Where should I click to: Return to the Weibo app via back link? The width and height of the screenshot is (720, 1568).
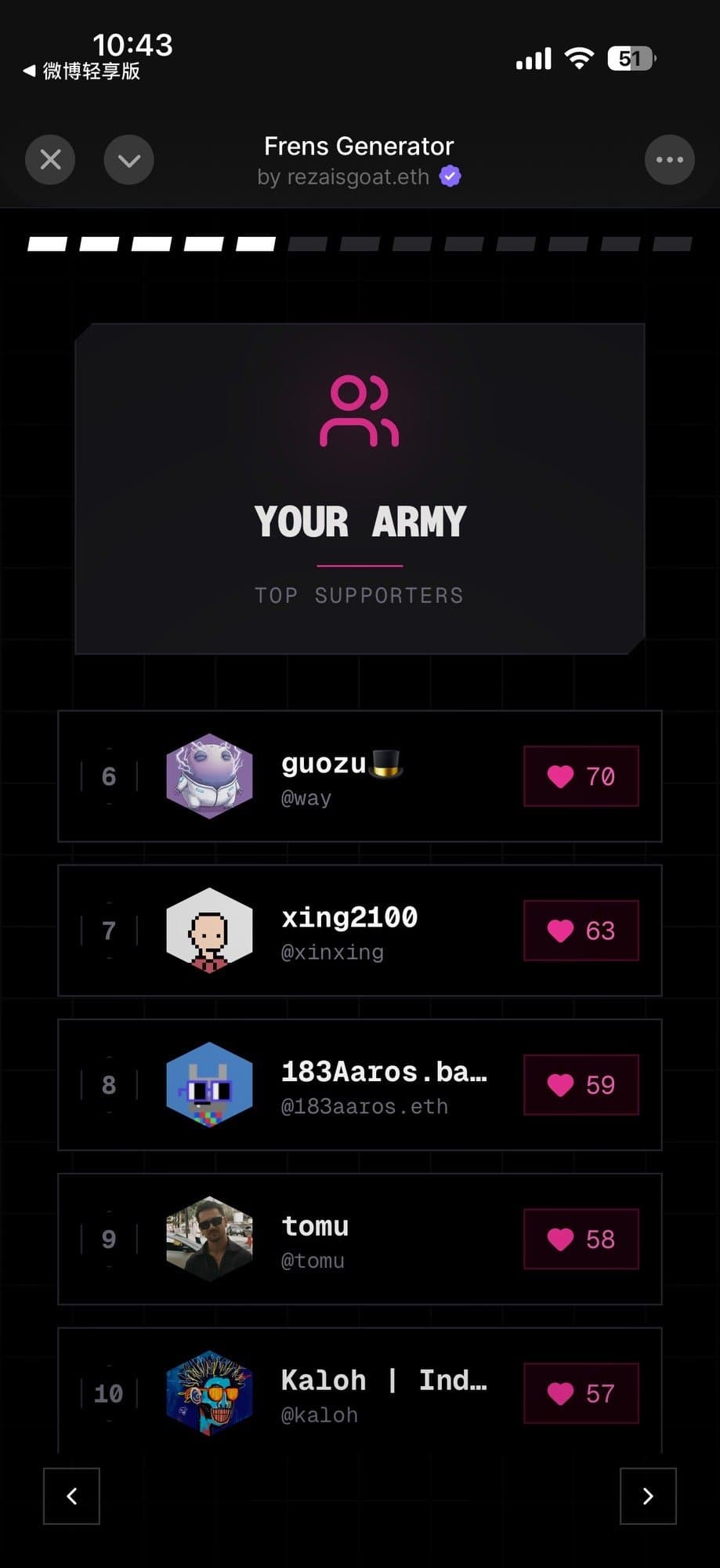point(81,71)
